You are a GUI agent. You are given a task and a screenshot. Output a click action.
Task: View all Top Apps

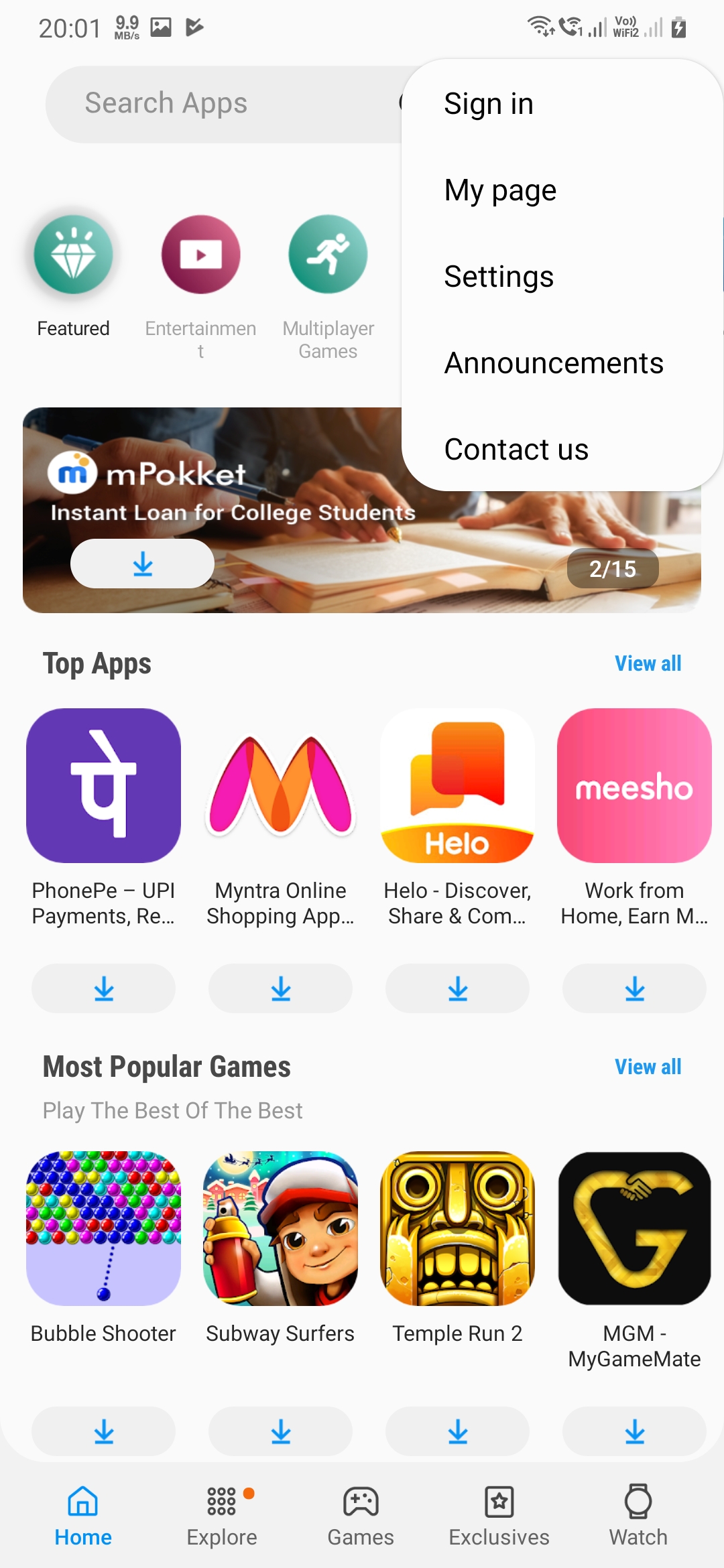click(648, 663)
